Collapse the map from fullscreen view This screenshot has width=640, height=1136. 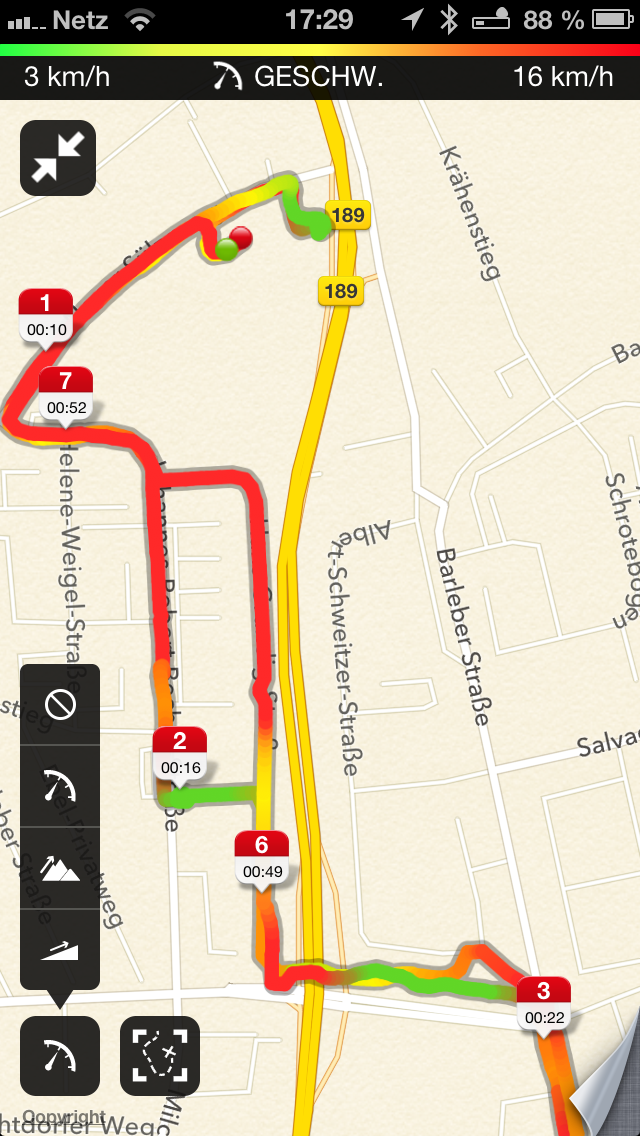pyautogui.click(x=58, y=158)
